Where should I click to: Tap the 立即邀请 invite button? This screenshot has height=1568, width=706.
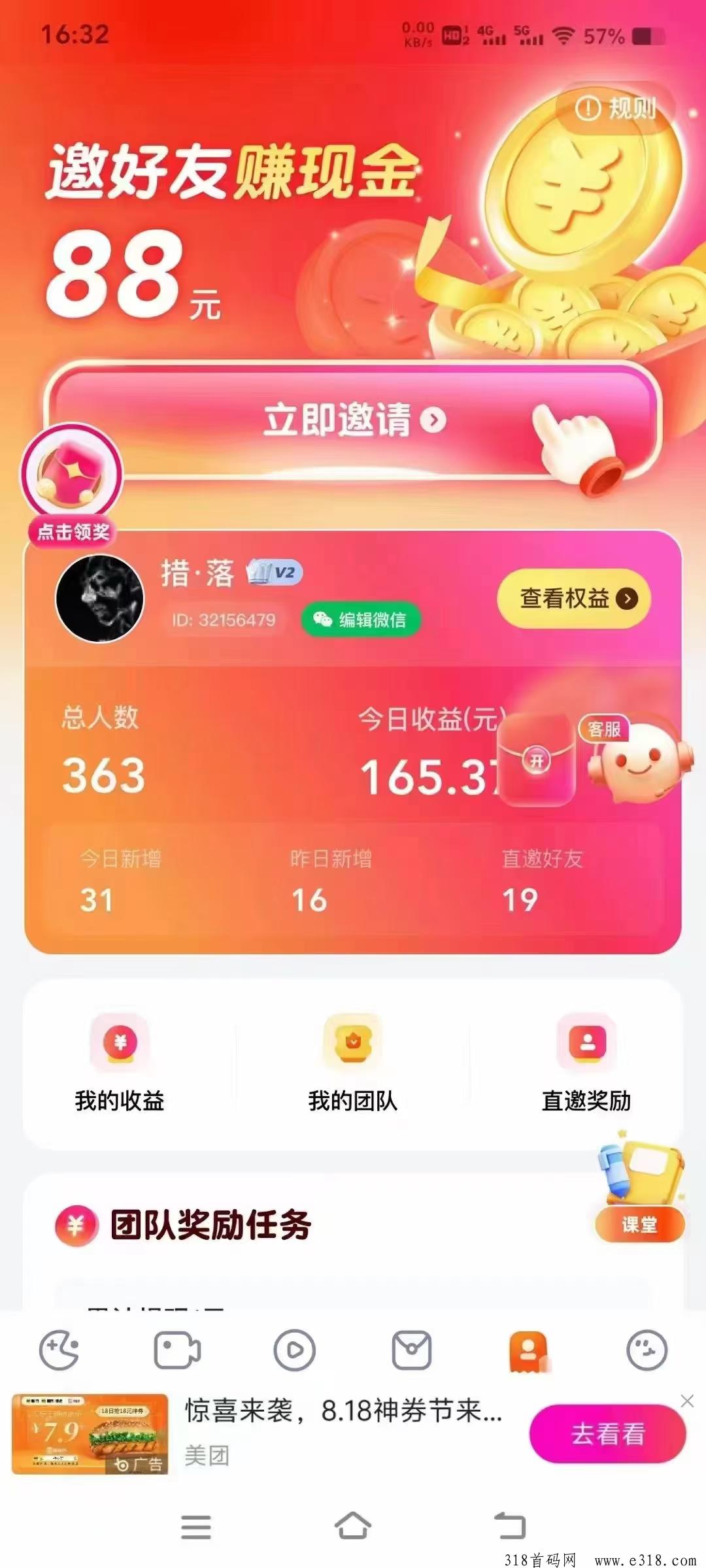pos(353,420)
